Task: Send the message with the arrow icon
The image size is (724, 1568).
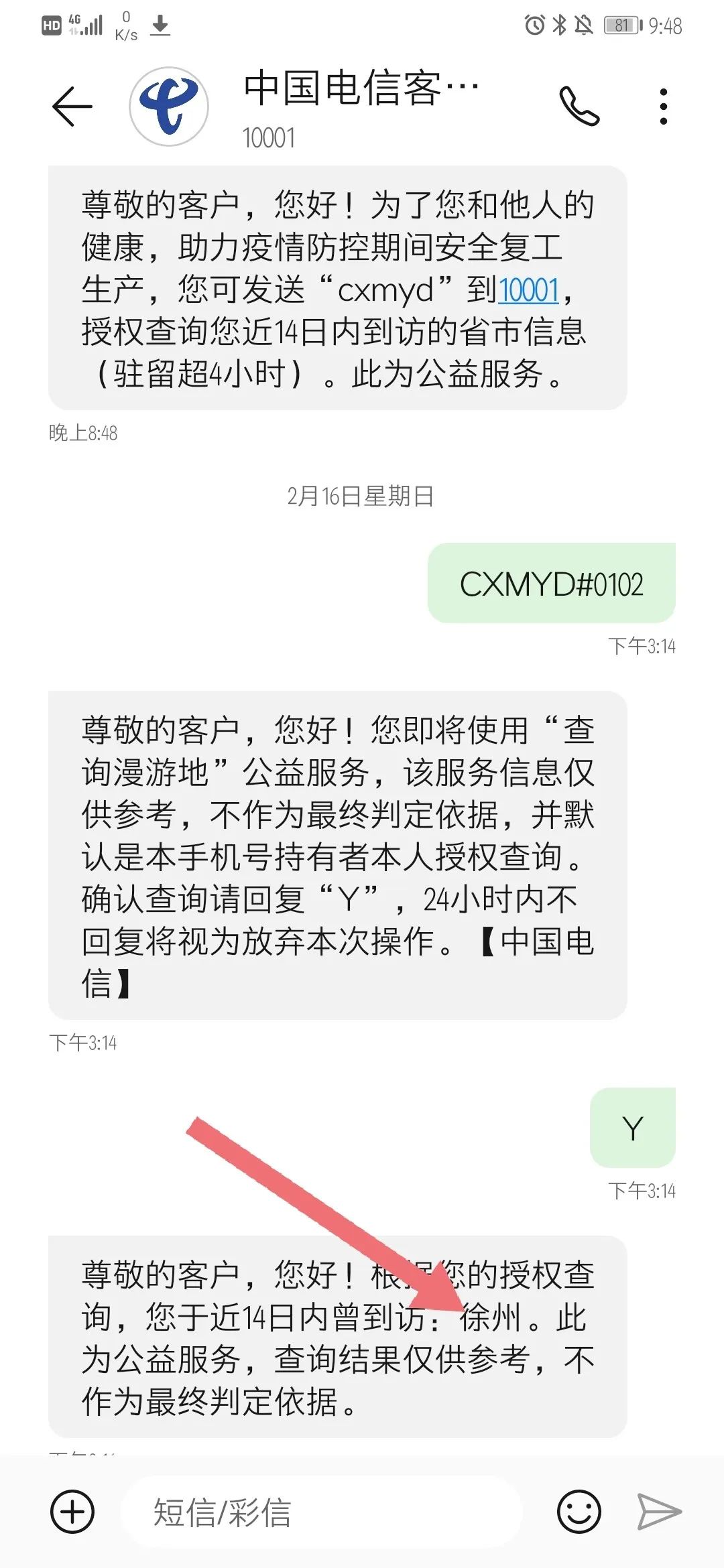Action: [x=659, y=1512]
